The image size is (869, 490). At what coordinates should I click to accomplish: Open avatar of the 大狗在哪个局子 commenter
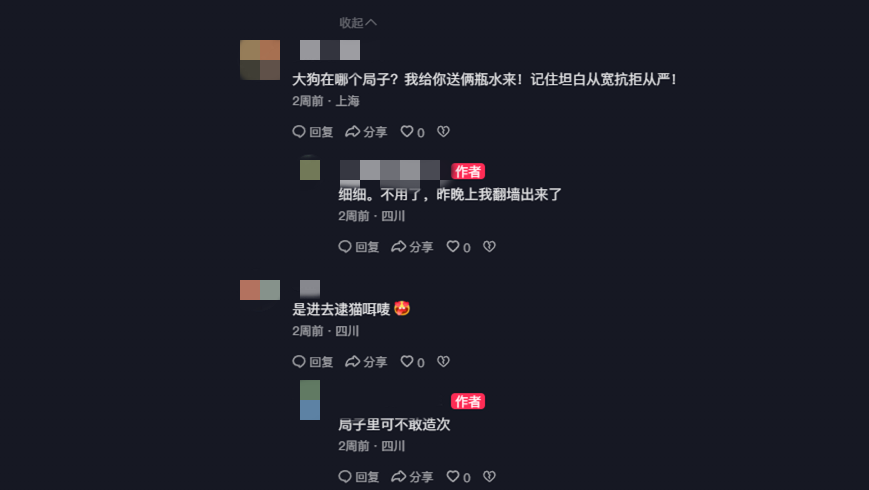pos(260,60)
